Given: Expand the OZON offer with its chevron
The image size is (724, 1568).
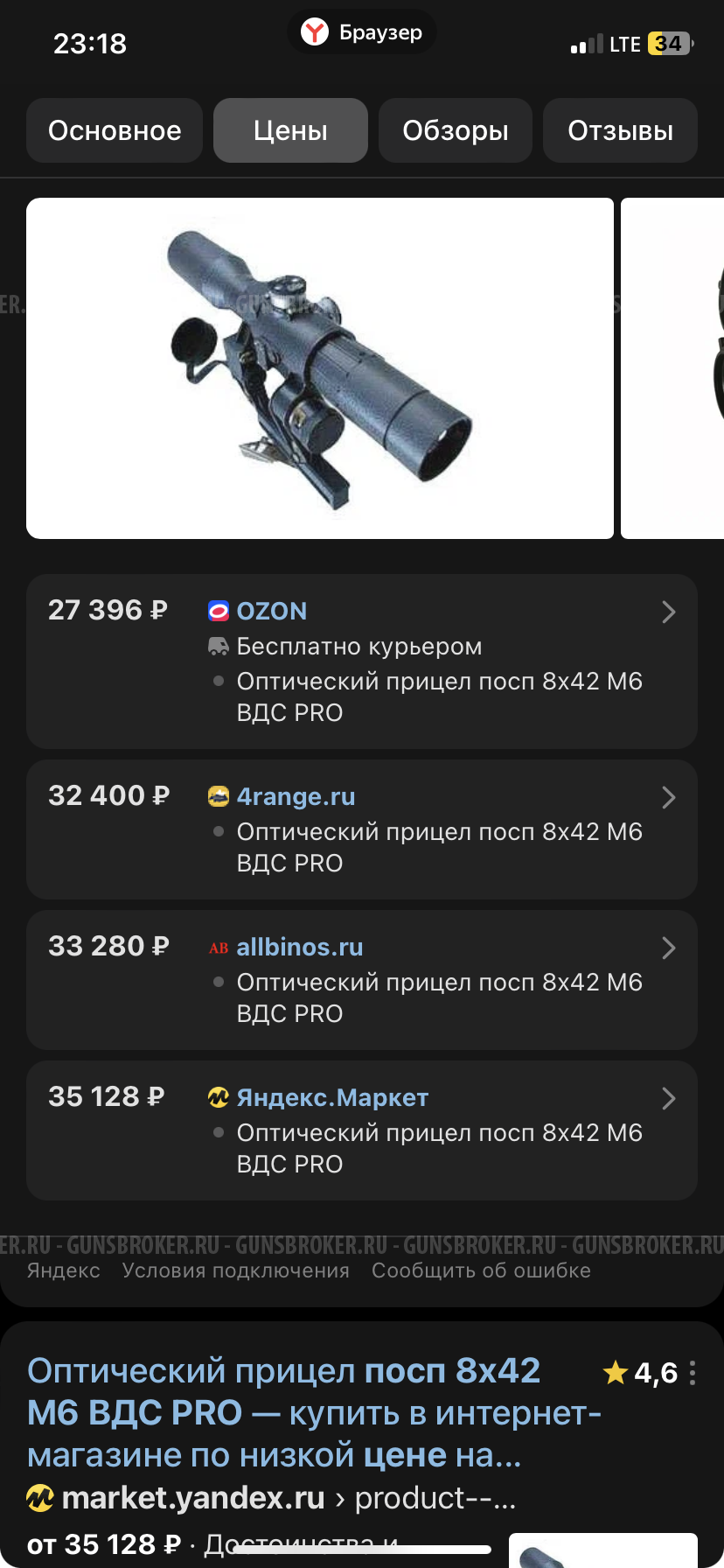Looking at the screenshot, I should (x=668, y=612).
